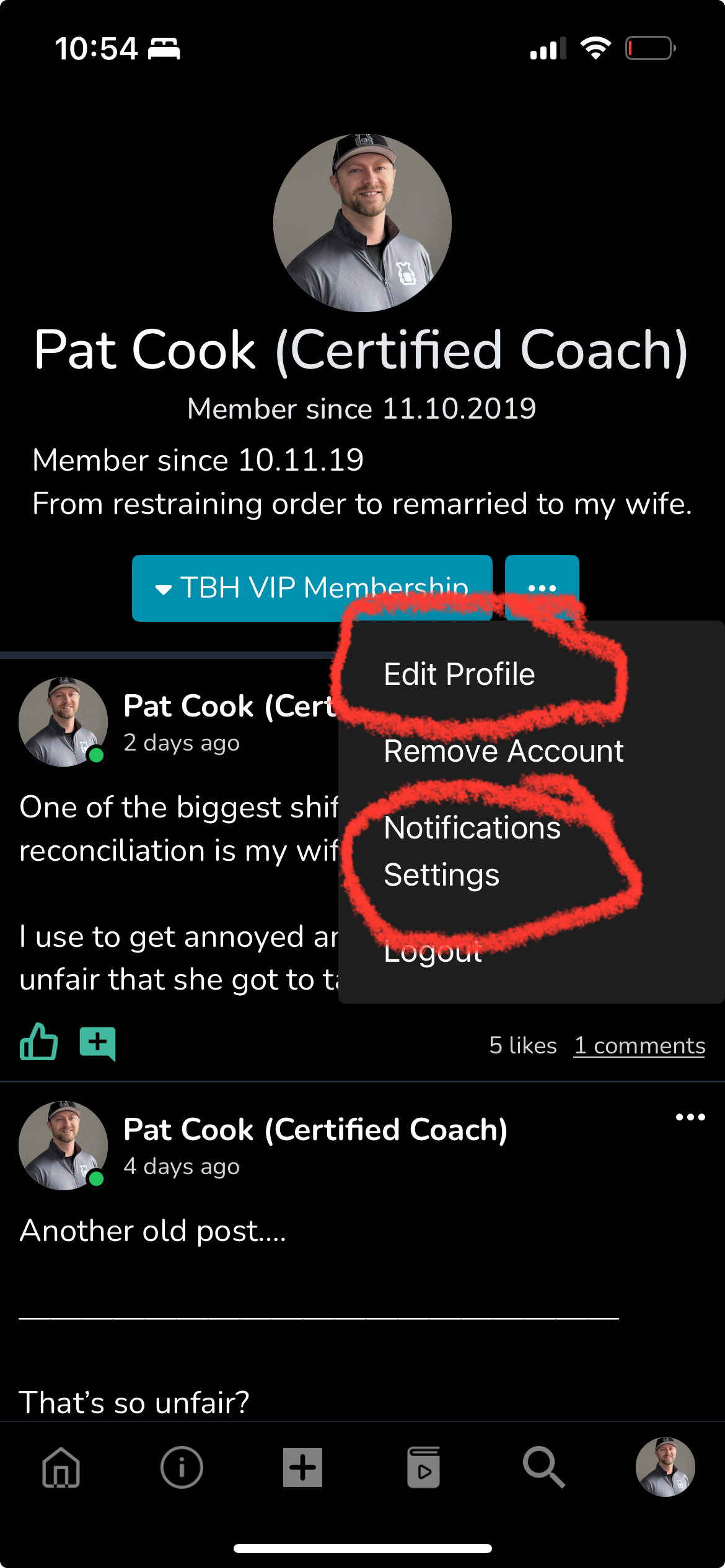725x1568 pixels.
Task: Create a new post with plus button
Action: click(302, 1467)
